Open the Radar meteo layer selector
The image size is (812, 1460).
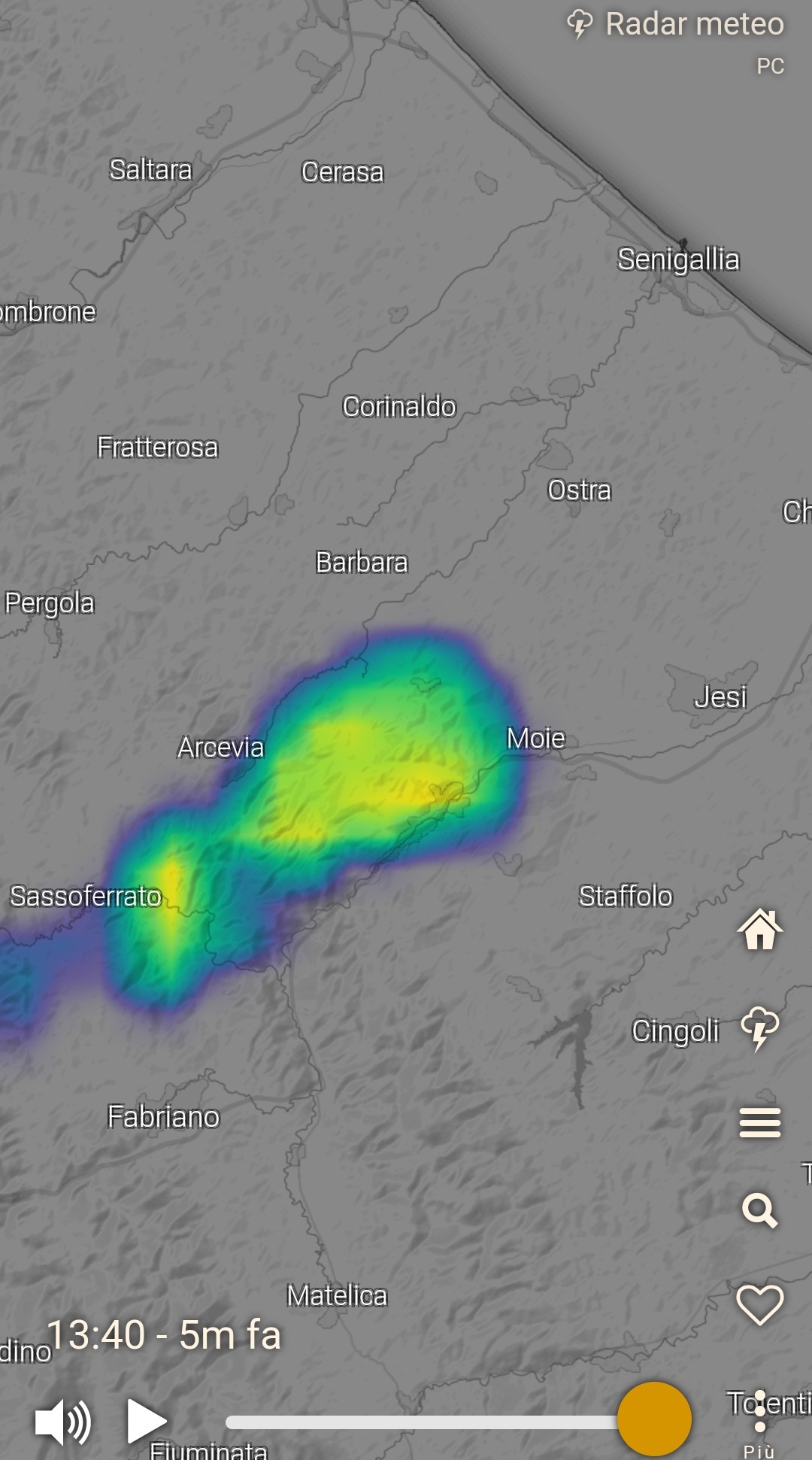coord(677,24)
